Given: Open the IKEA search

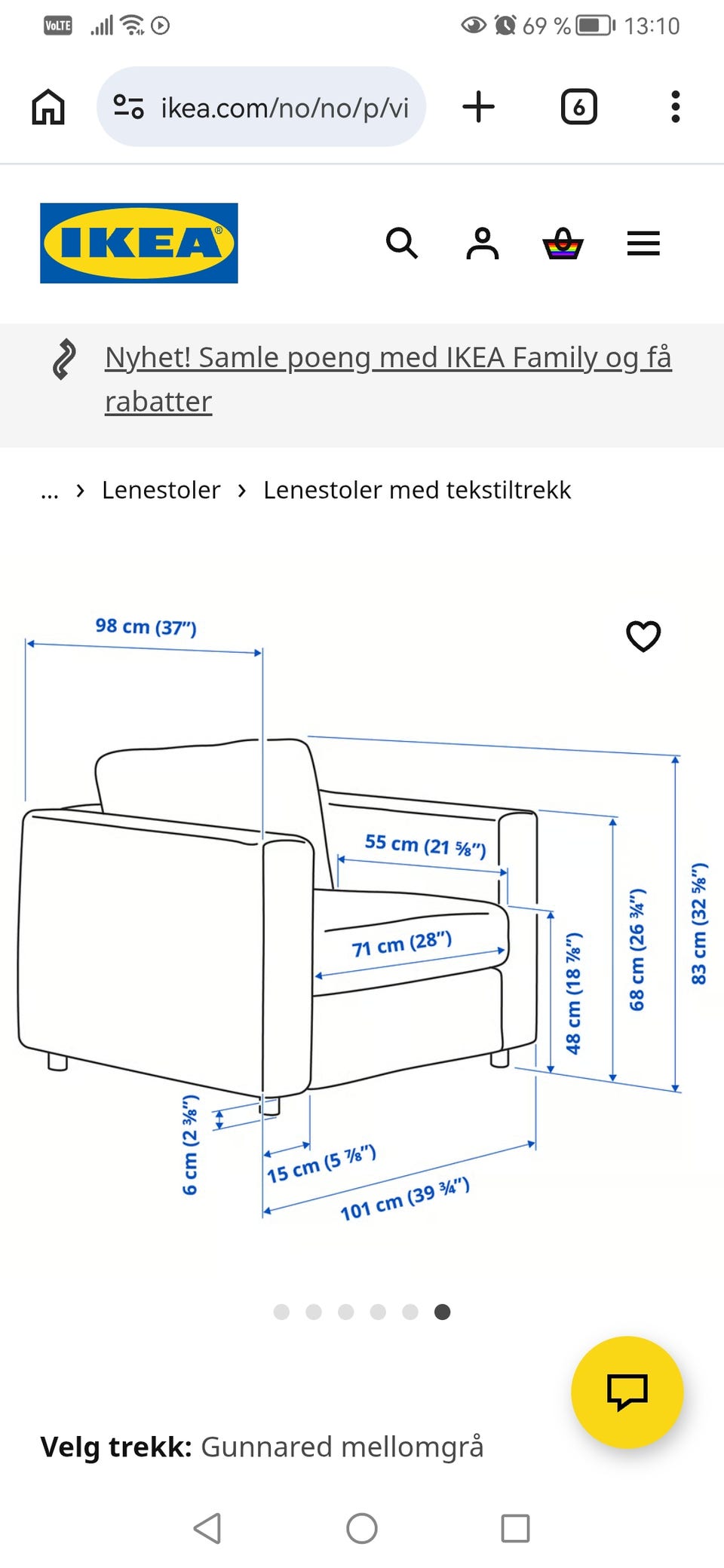Looking at the screenshot, I should pyautogui.click(x=402, y=243).
